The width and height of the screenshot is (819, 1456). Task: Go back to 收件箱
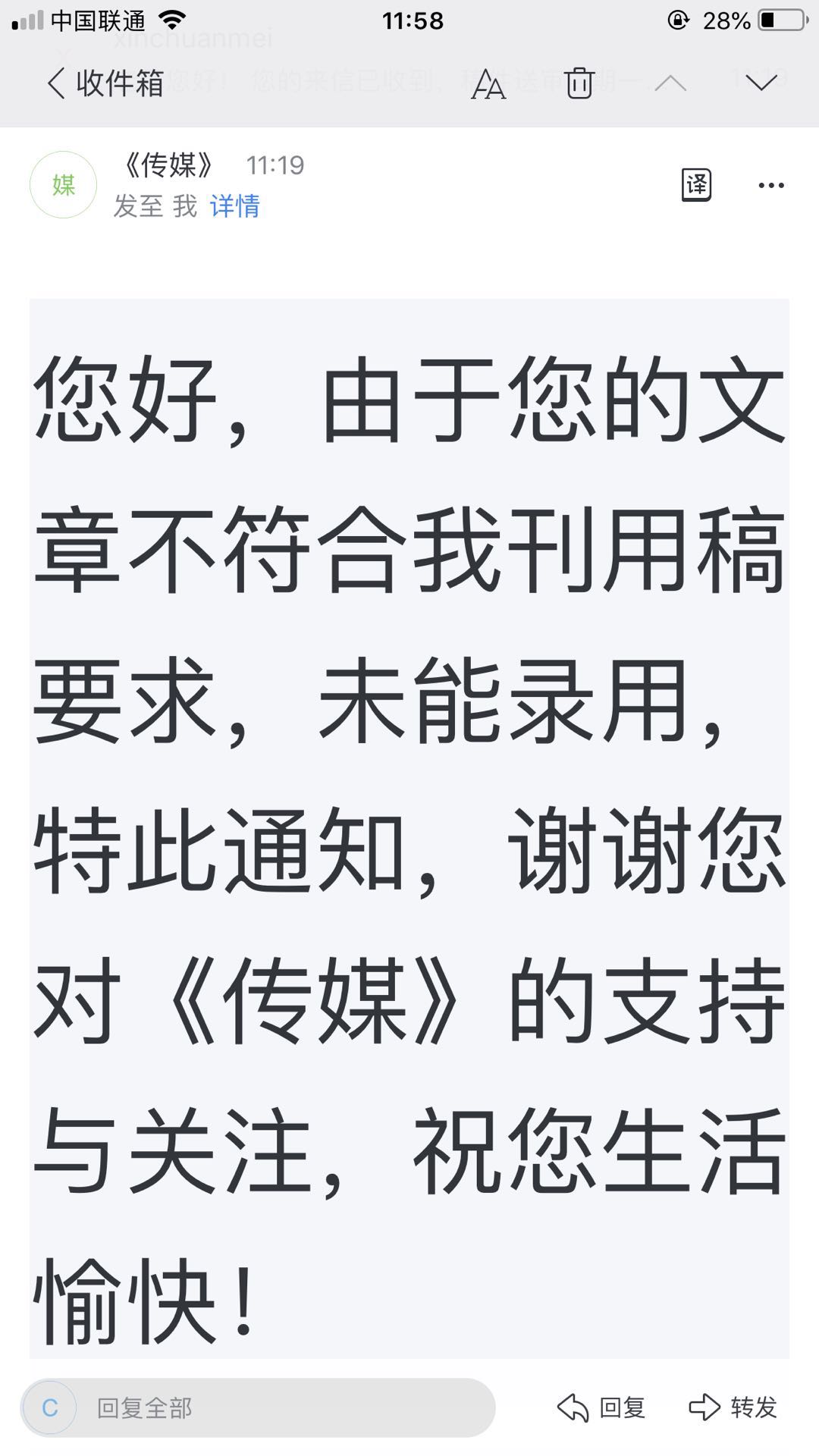105,83
